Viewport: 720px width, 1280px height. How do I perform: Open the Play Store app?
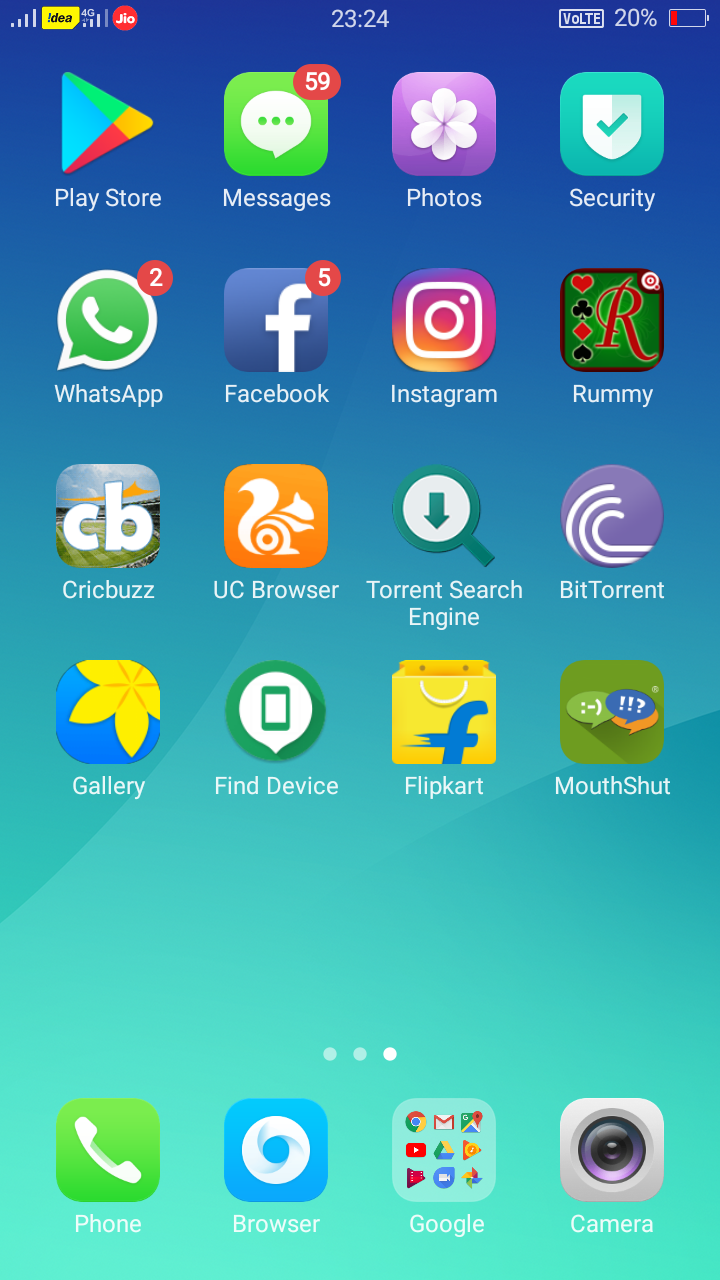point(108,124)
